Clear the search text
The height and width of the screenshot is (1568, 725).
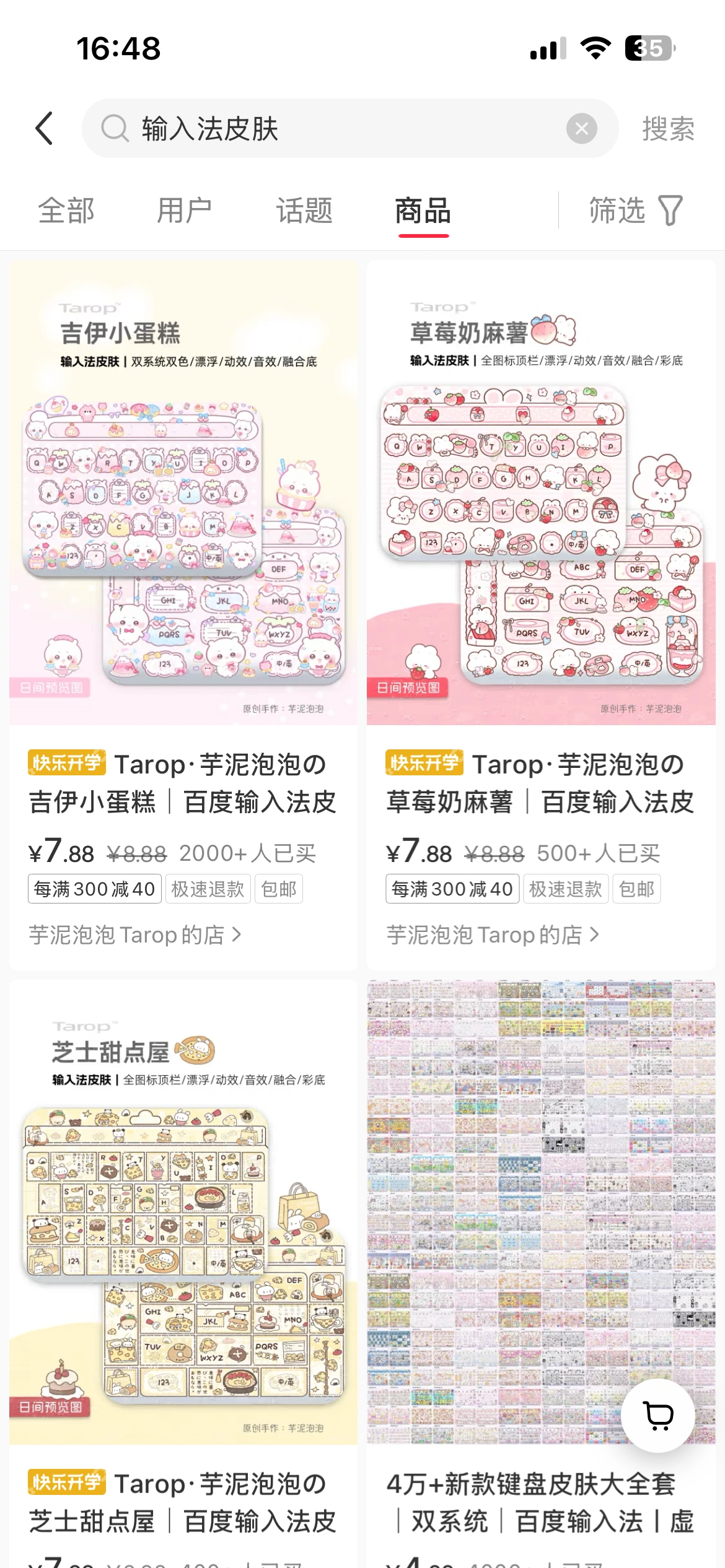(x=581, y=129)
